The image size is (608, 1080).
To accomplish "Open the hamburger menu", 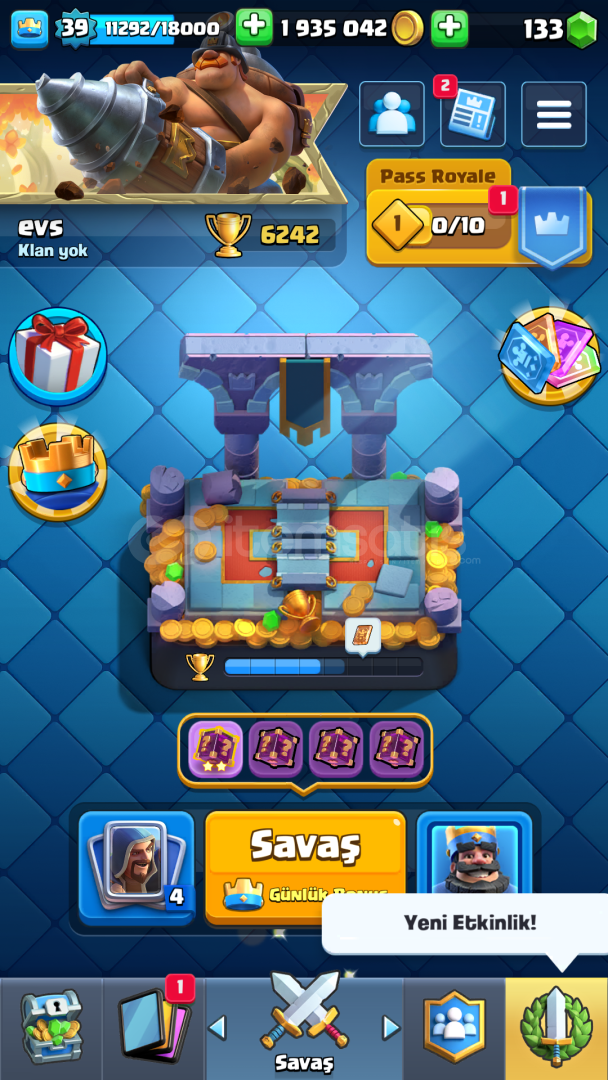I will point(554,114).
